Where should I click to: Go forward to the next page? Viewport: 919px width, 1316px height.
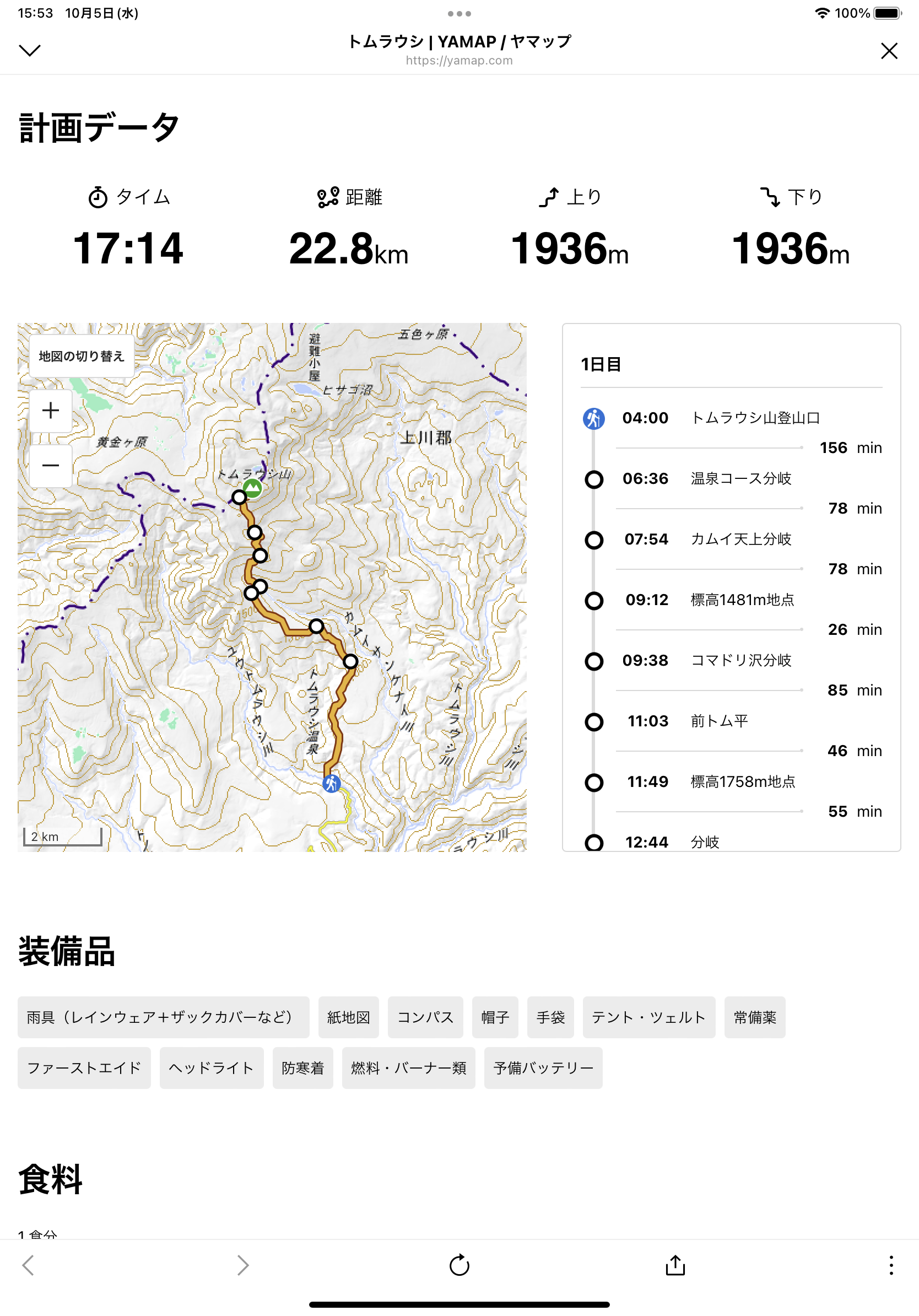pos(243,1265)
